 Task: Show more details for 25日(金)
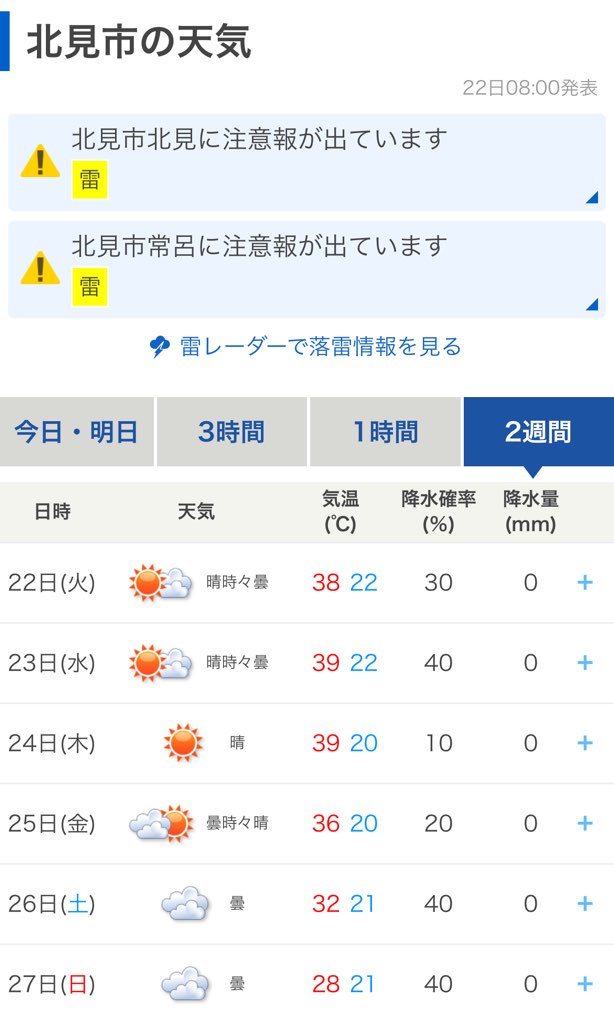coord(585,823)
